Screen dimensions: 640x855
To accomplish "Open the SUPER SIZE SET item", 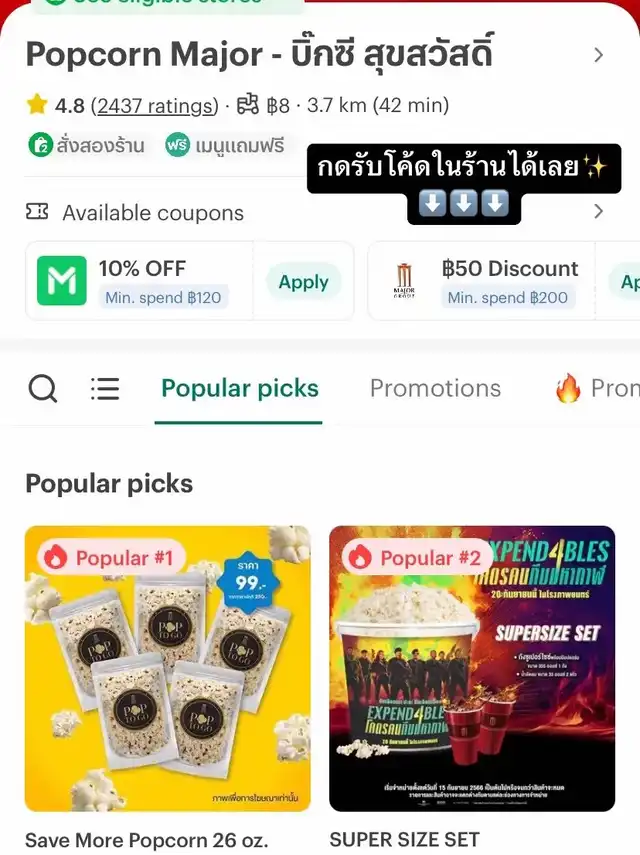I will 472,668.
